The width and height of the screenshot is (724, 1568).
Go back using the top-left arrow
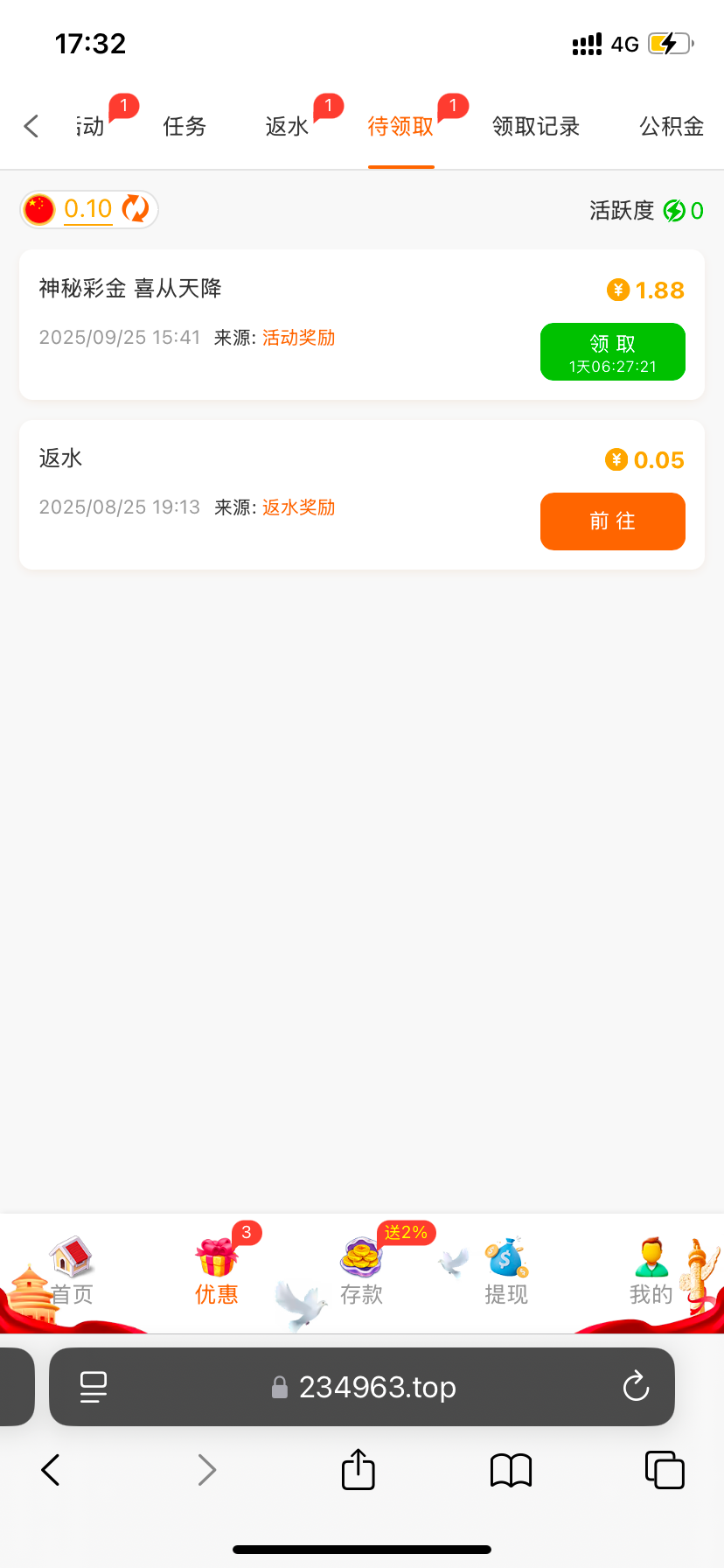31,127
